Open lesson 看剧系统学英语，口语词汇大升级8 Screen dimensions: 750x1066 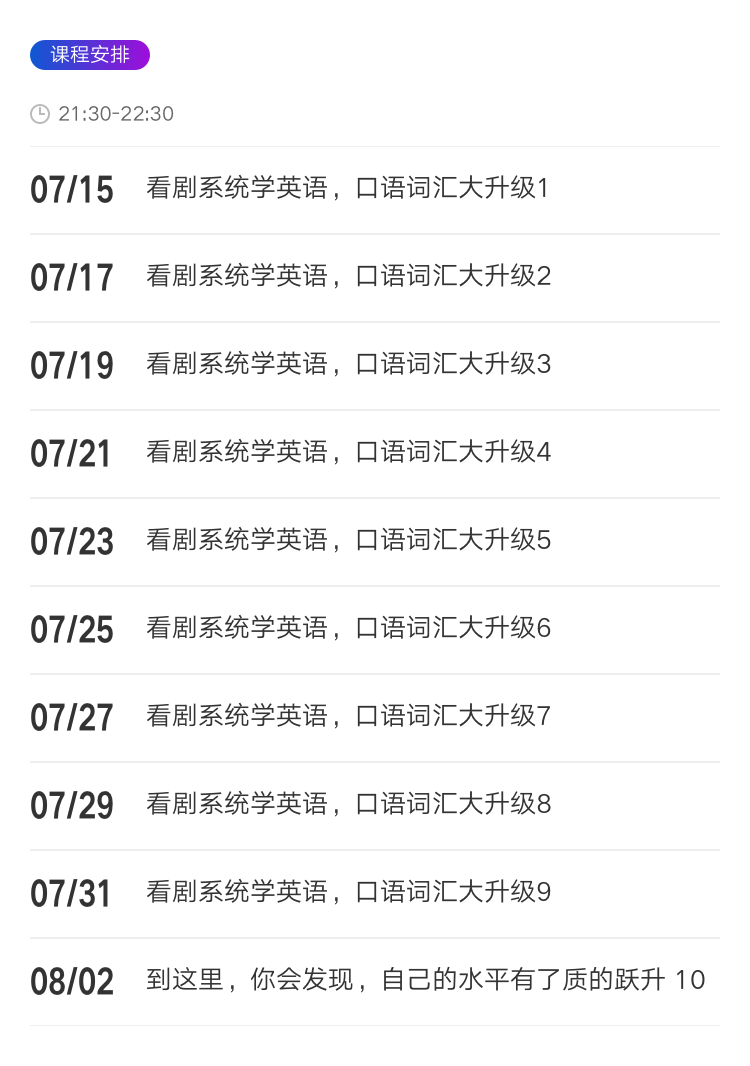click(345, 805)
